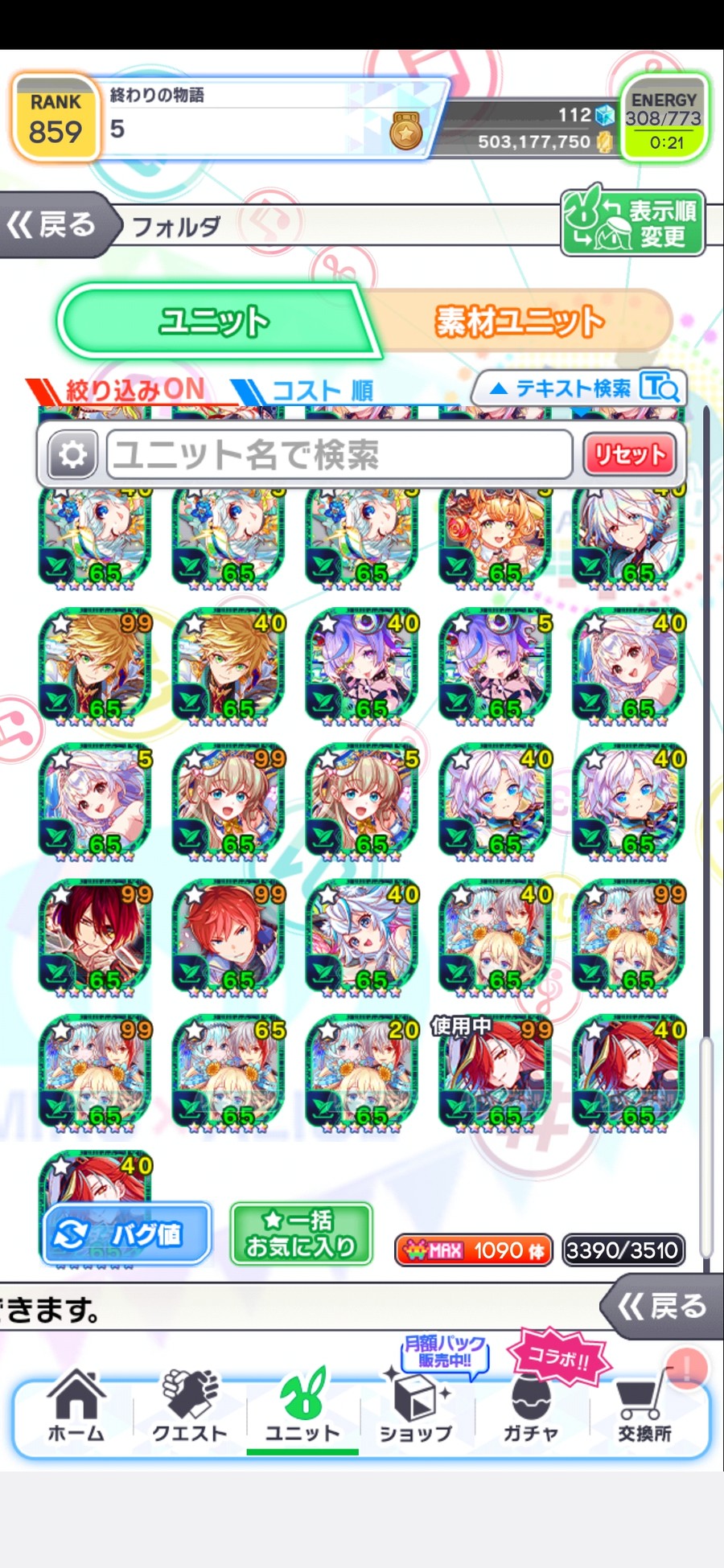Switch to the ユニット tab
Viewport: 724px width, 1568px height.
(x=213, y=322)
